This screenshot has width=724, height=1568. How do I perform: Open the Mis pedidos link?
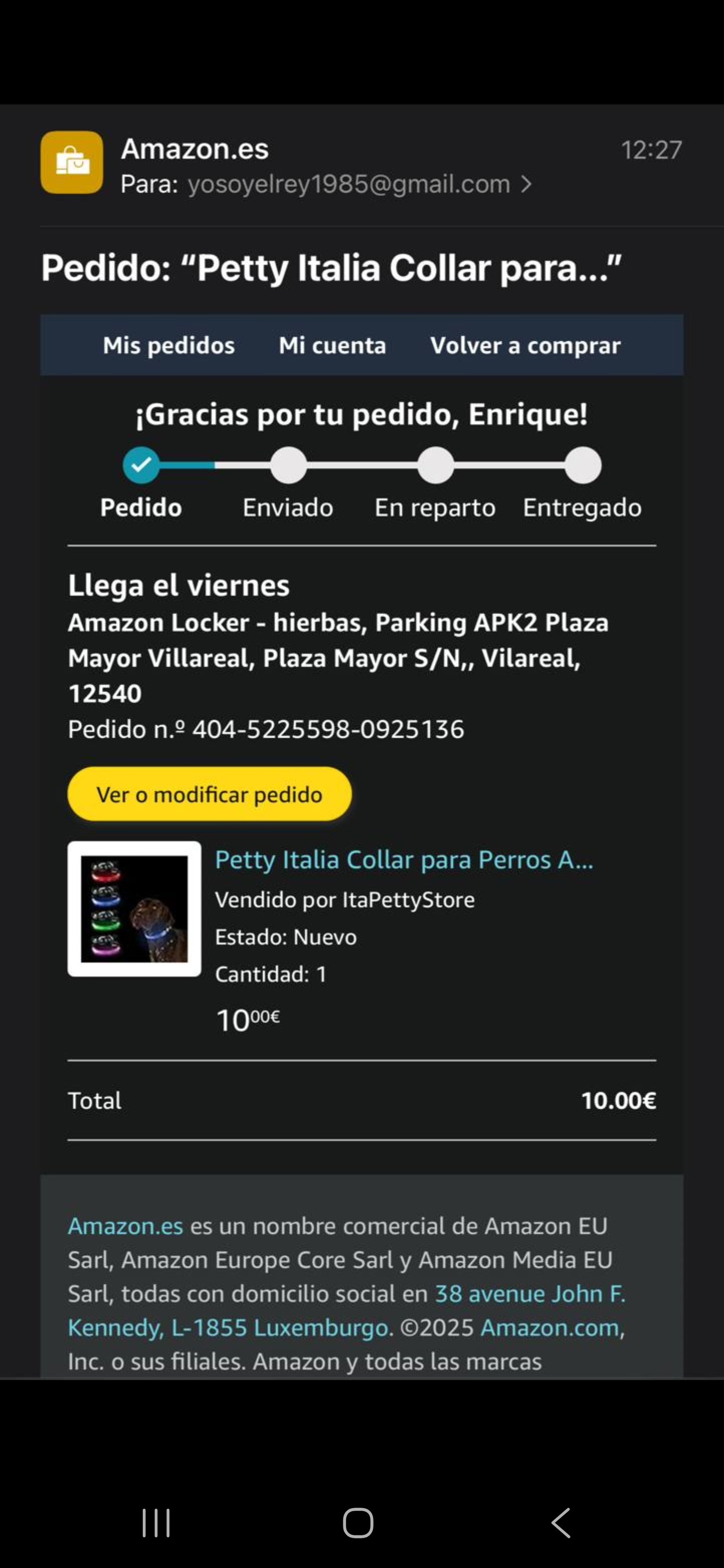click(168, 345)
